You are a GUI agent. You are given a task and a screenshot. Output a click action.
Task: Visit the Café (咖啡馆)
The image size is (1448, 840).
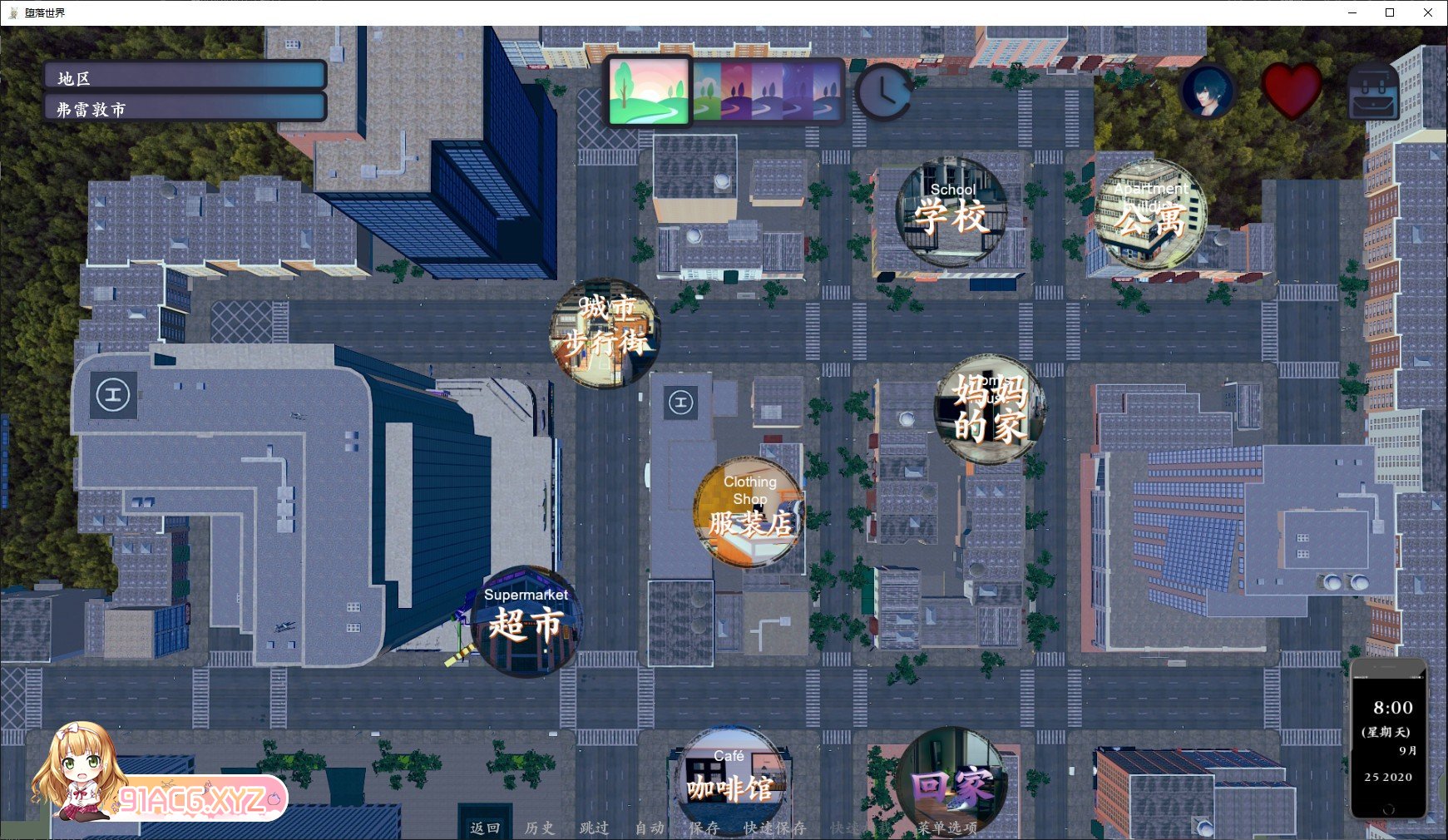pos(729,779)
